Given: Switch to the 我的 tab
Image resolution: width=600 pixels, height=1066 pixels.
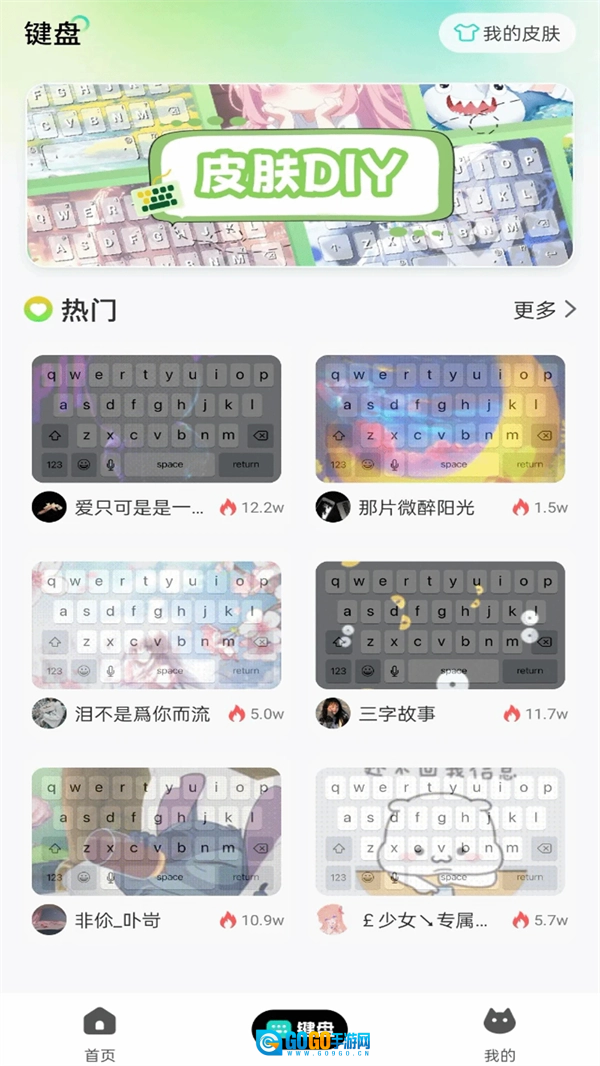Looking at the screenshot, I should click(x=499, y=1034).
